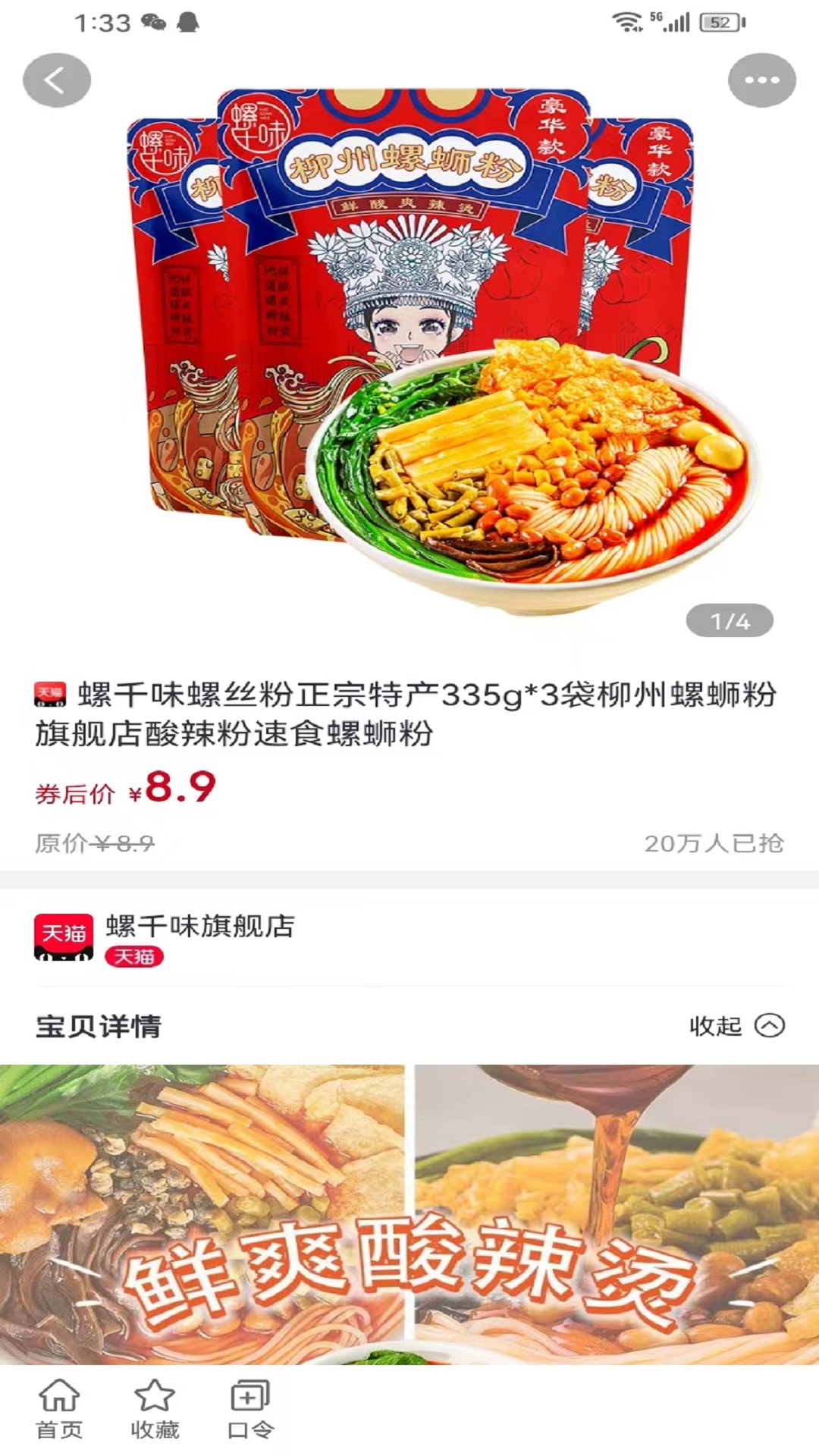Go back using the arrow button
Viewport: 819px width, 1456px height.
(57, 80)
